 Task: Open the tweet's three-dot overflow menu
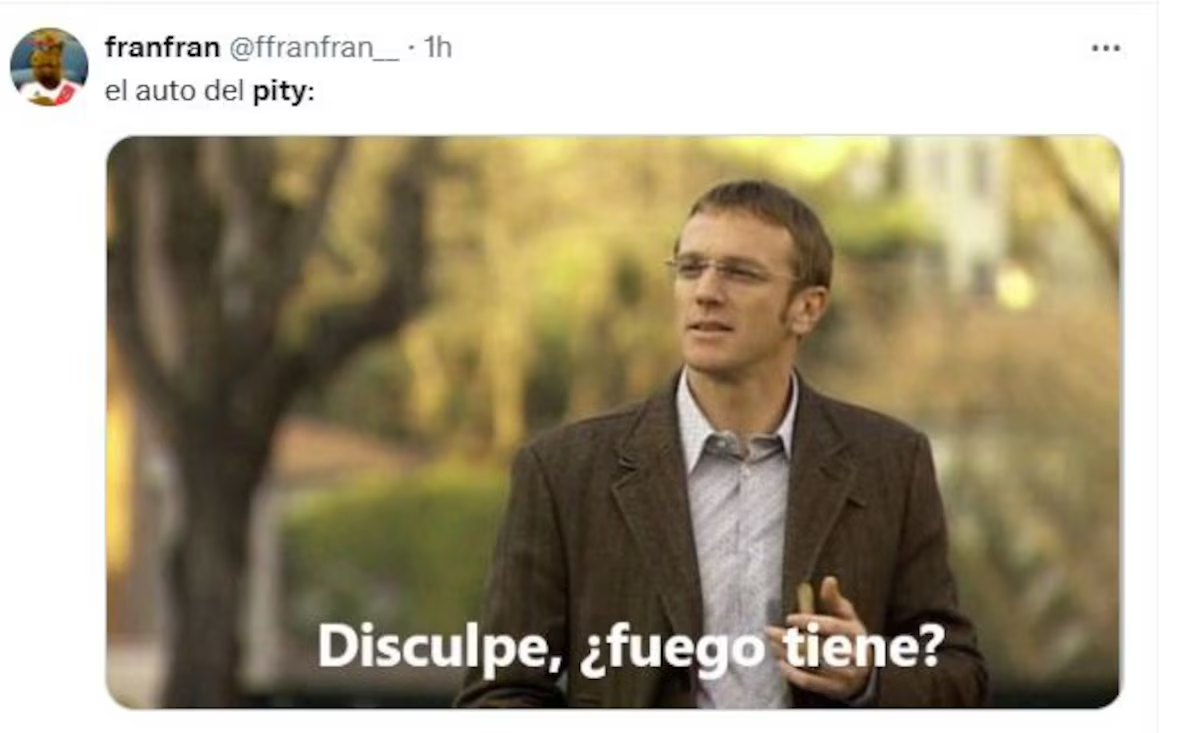coord(1105,48)
